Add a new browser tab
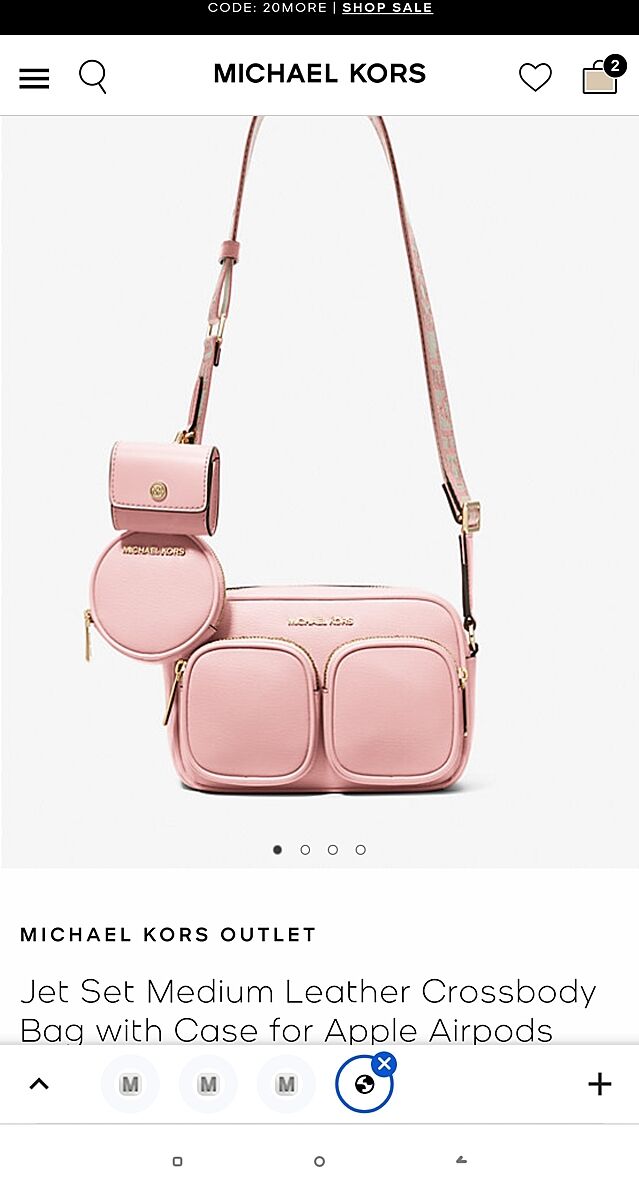The width and height of the screenshot is (639, 1200). (599, 1084)
